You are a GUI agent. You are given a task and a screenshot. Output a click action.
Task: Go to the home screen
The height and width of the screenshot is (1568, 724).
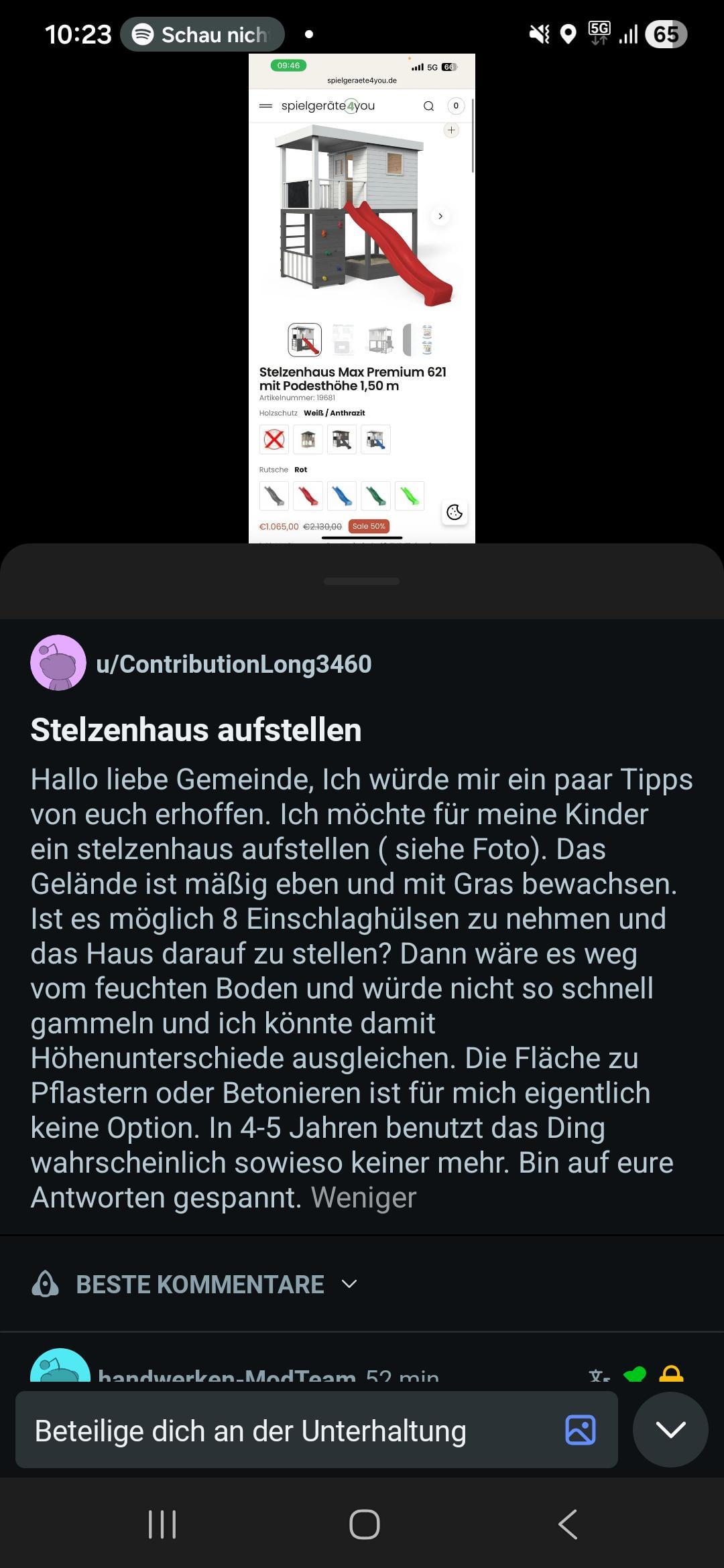(x=364, y=1524)
